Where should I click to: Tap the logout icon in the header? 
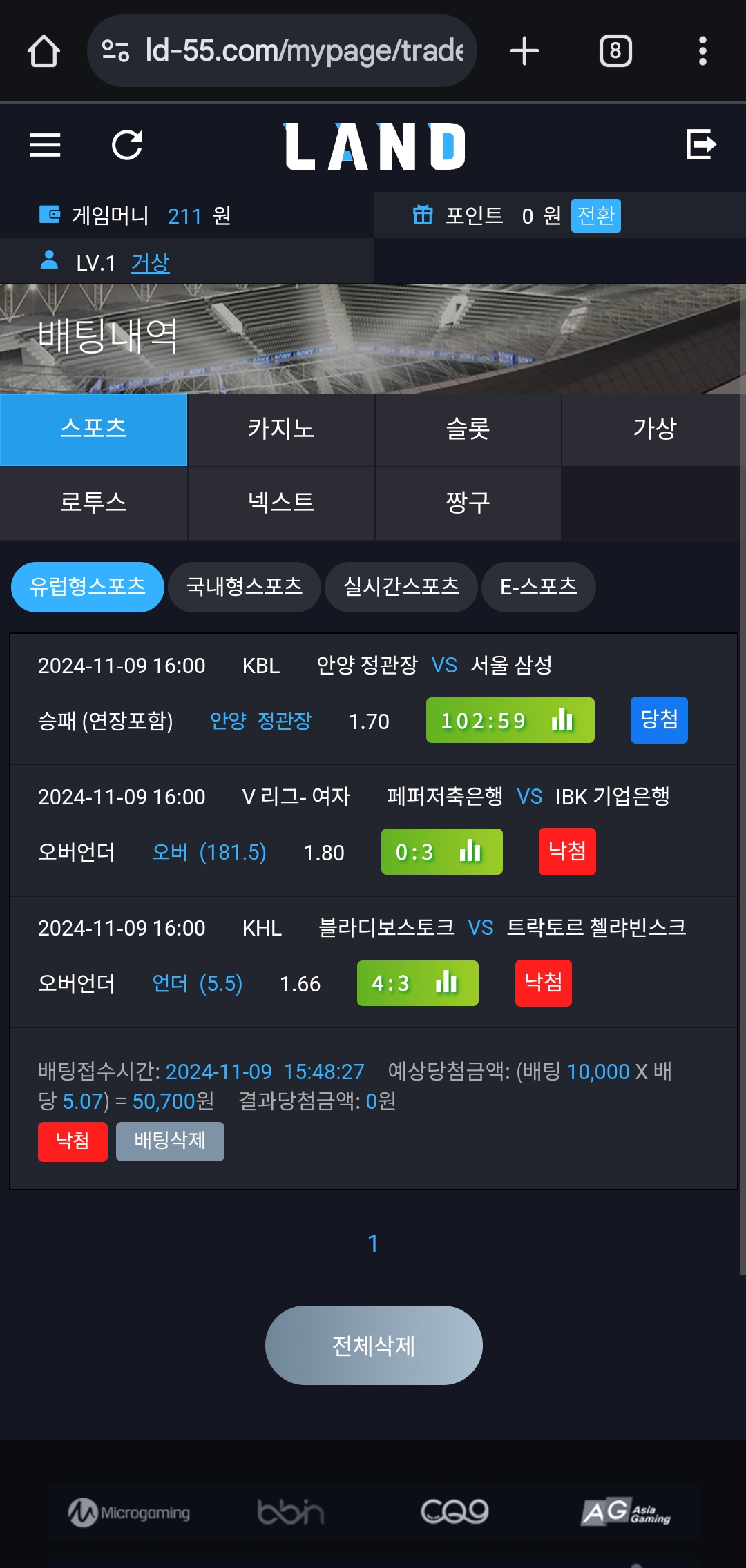coord(701,144)
